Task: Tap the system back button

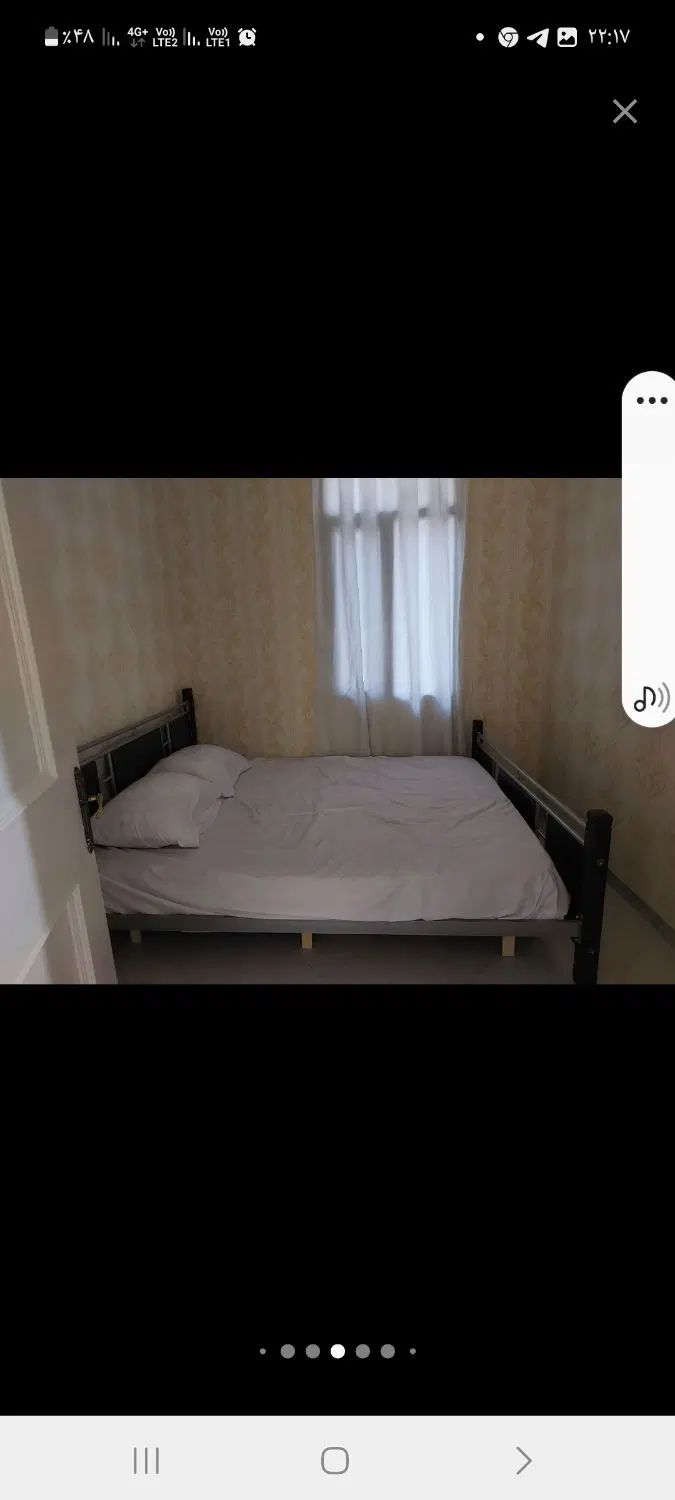Action: (x=523, y=1461)
